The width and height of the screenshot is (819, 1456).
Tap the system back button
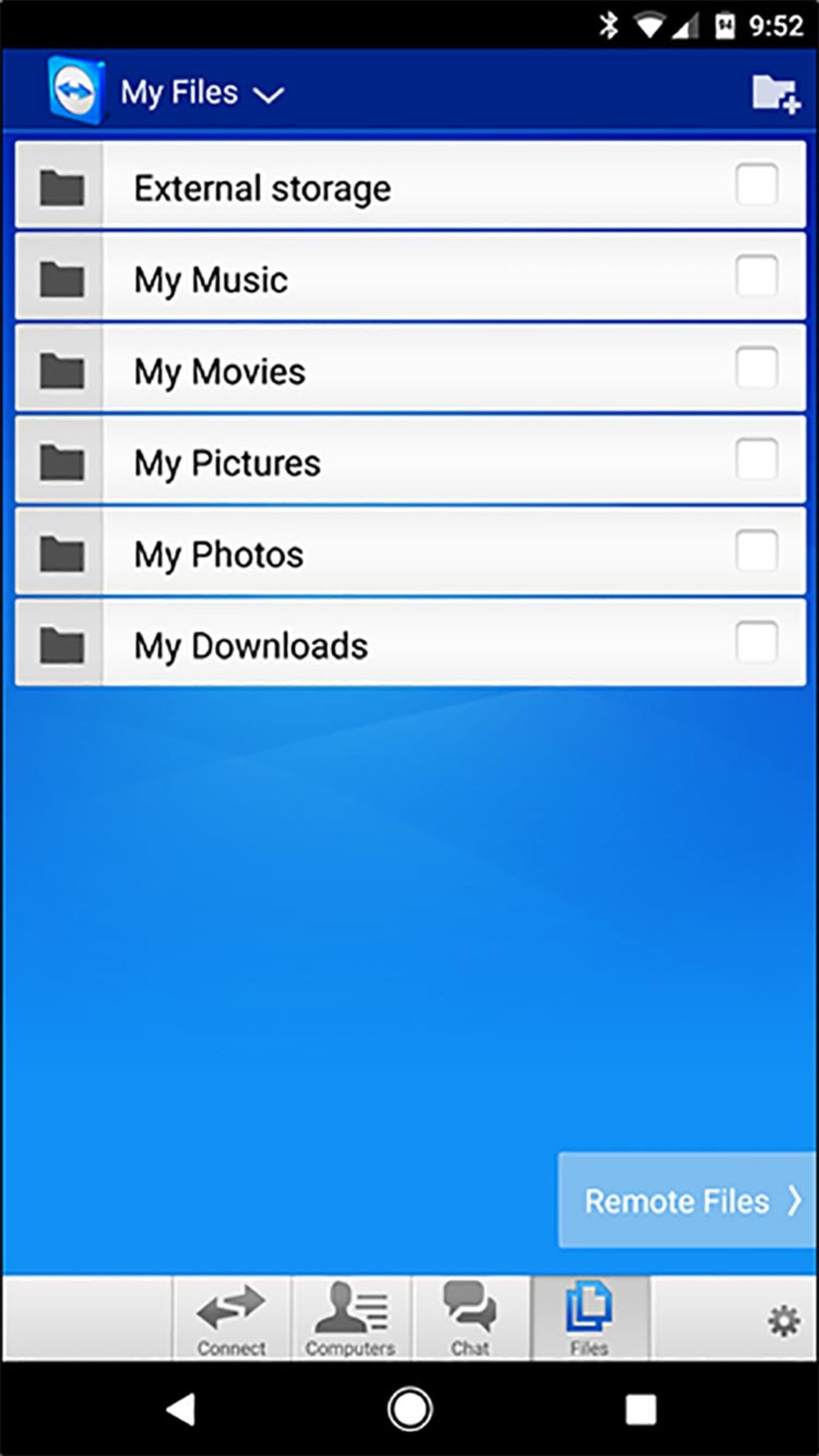(x=181, y=1410)
